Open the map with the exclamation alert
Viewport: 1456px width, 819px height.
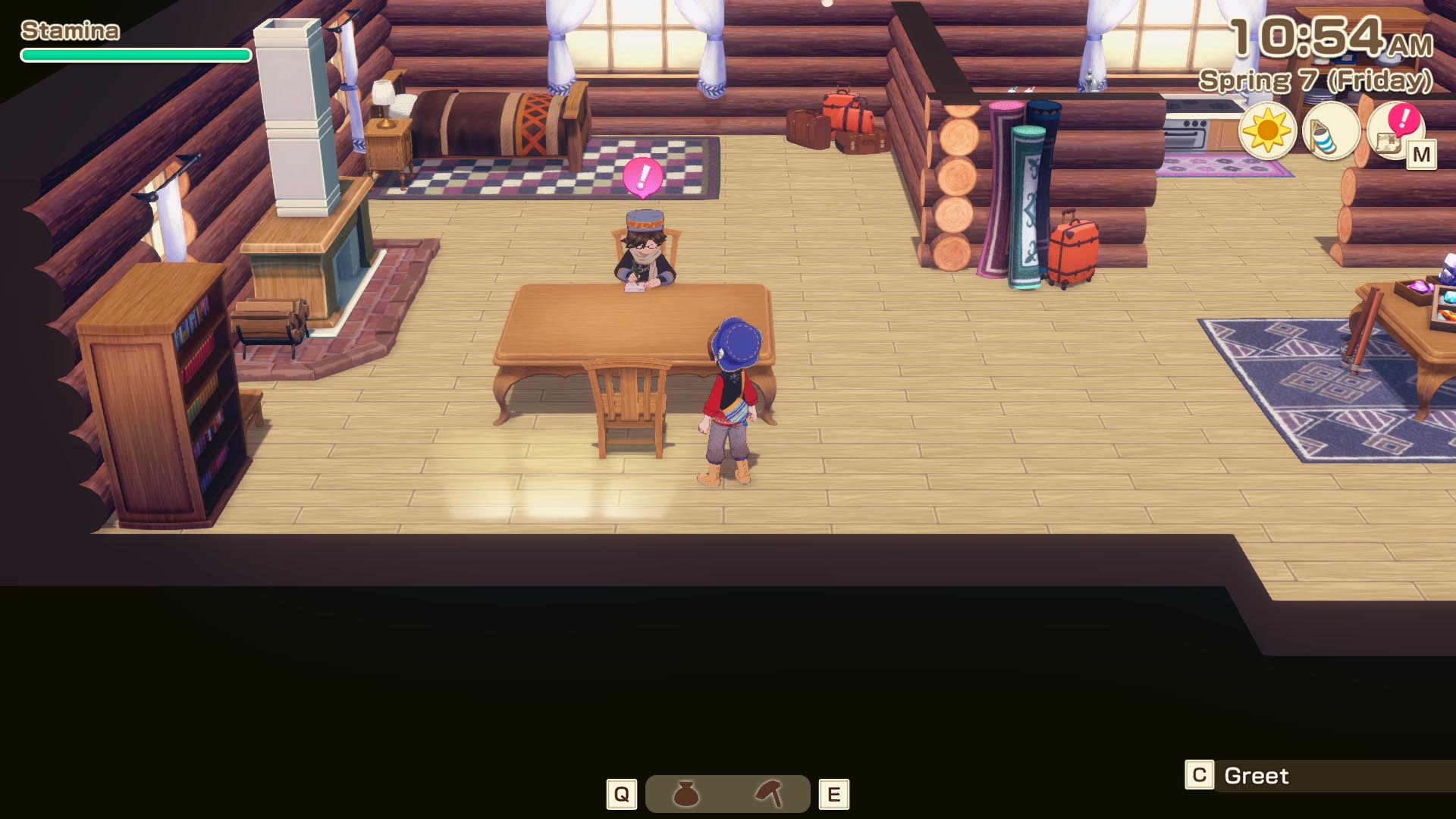pyautogui.click(x=1395, y=133)
